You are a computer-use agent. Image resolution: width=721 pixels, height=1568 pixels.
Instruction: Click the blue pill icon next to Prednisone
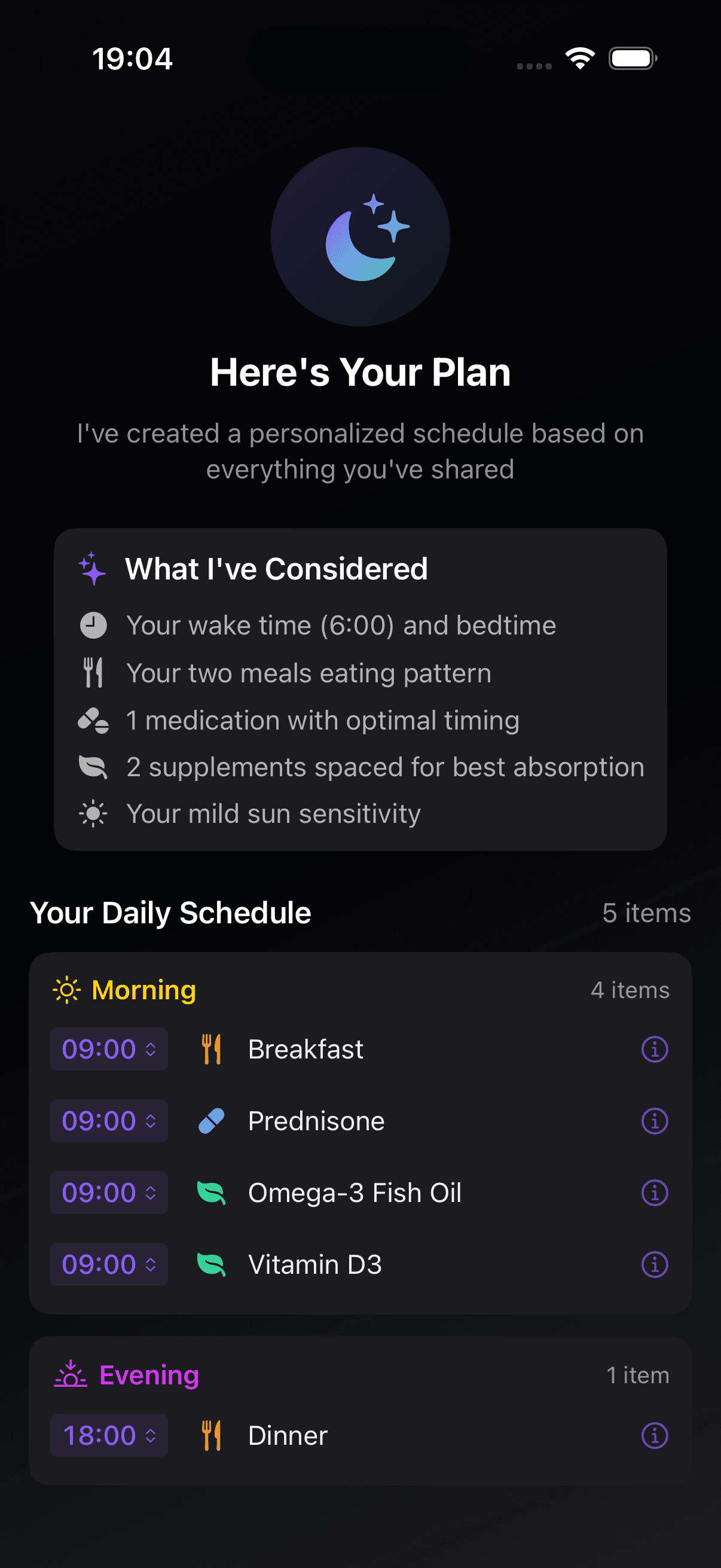click(x=211, y=1120)
